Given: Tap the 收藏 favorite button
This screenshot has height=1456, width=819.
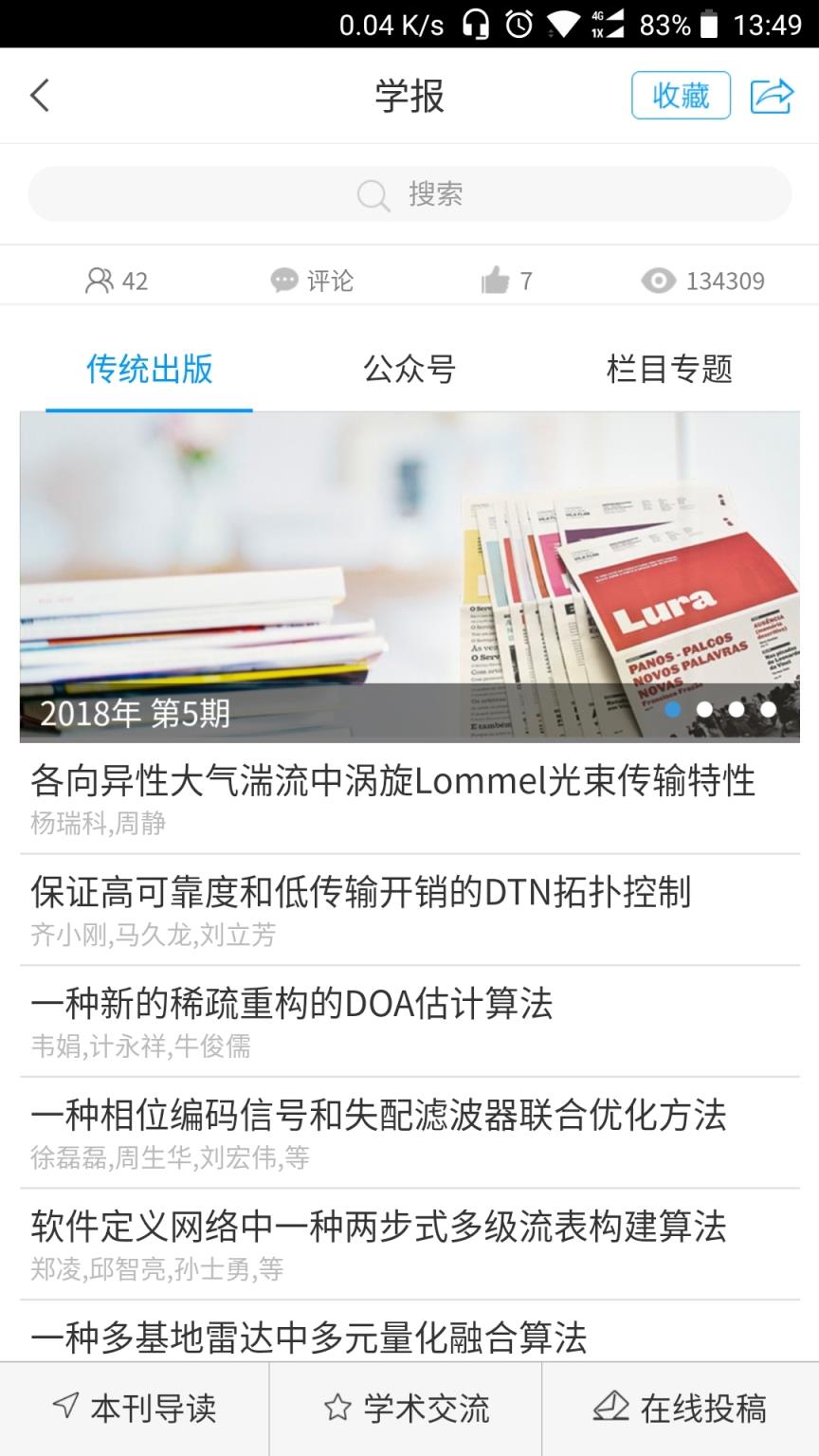Looking at the screenshot, I should tap(682, 95).
